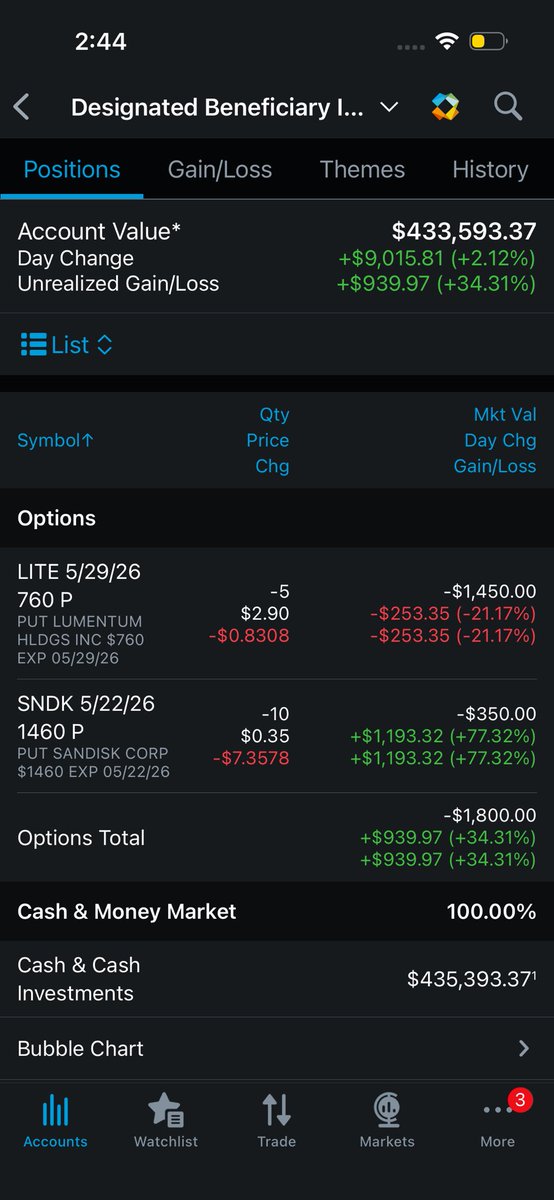Image resolution: width=554 pixels, height=1200 pixels.
Task: Go to Watchlist in bottom bar
Action: (x=166, y=1119)
